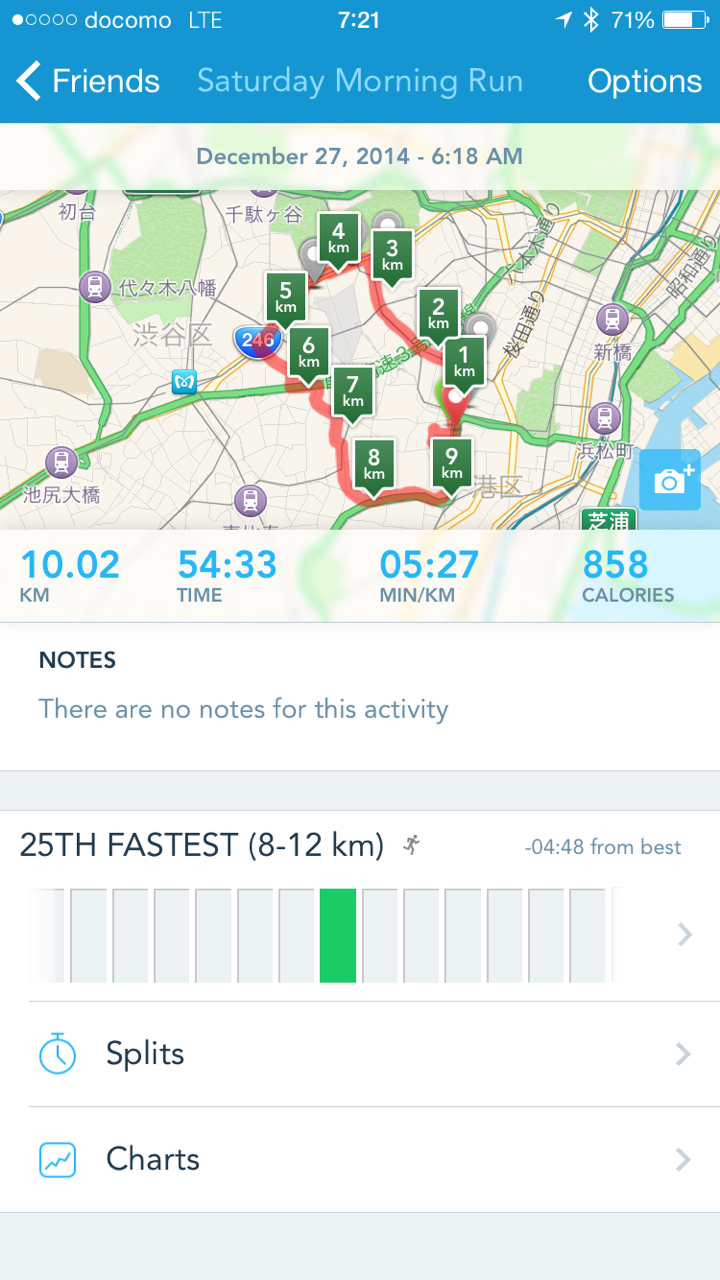Image resolution: width=720 pixels, height=1280 pixels.
Task: Open the Splits row
Action: 360,1054
